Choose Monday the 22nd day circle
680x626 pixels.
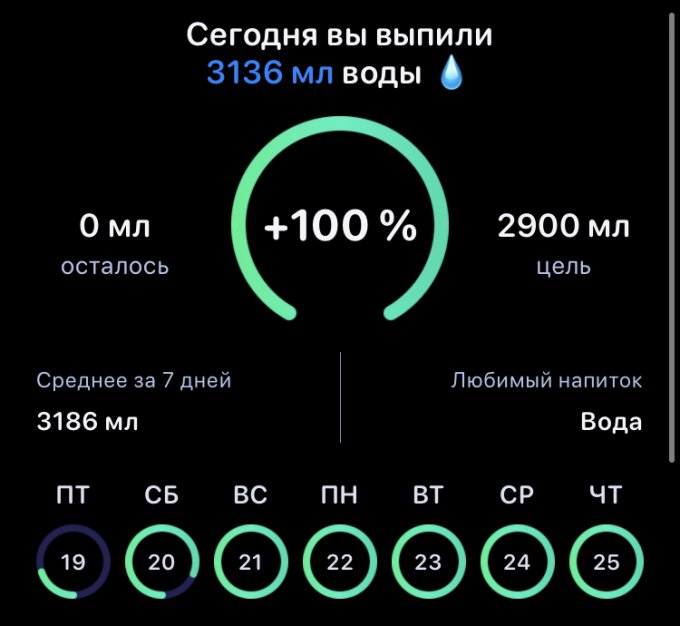[340, 562]
